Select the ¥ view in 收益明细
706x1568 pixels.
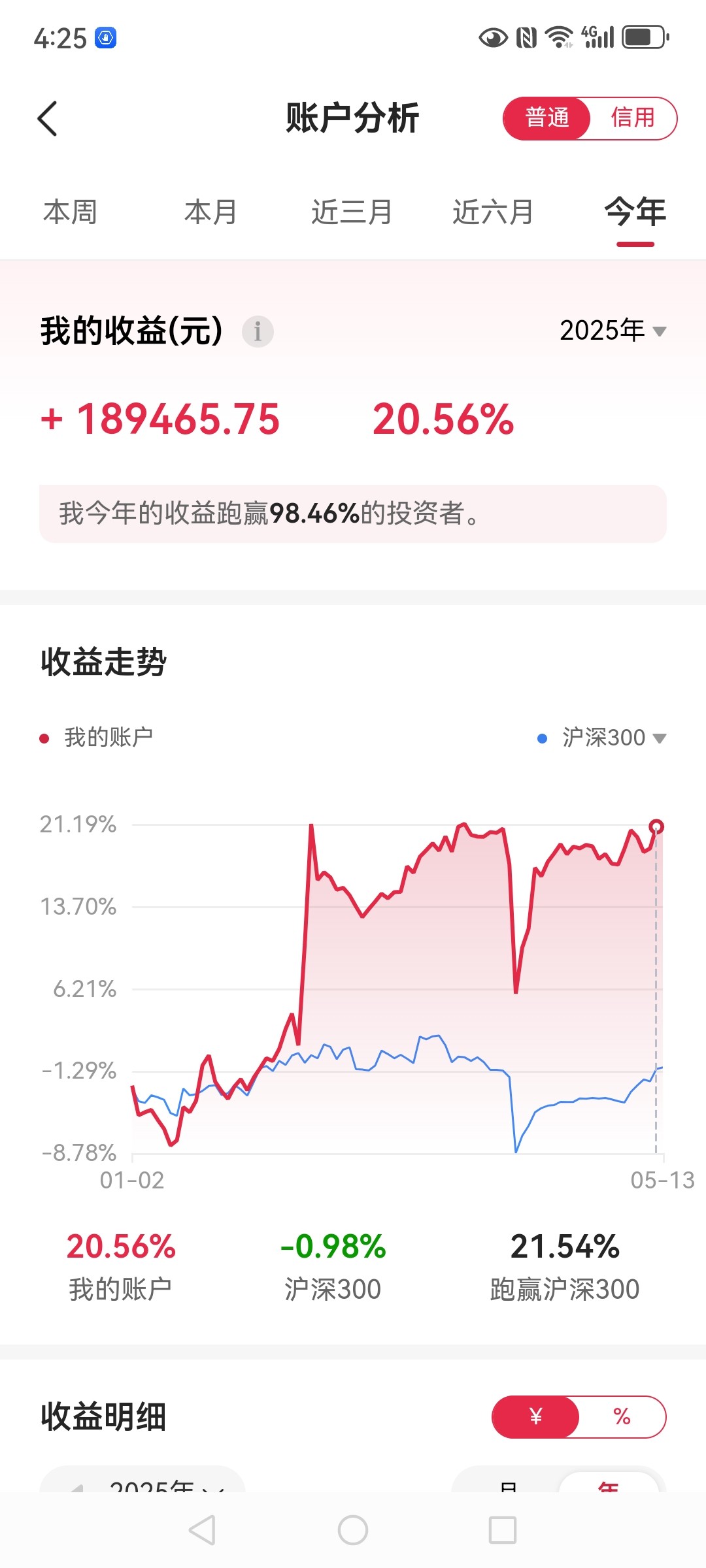point(536,1416)
